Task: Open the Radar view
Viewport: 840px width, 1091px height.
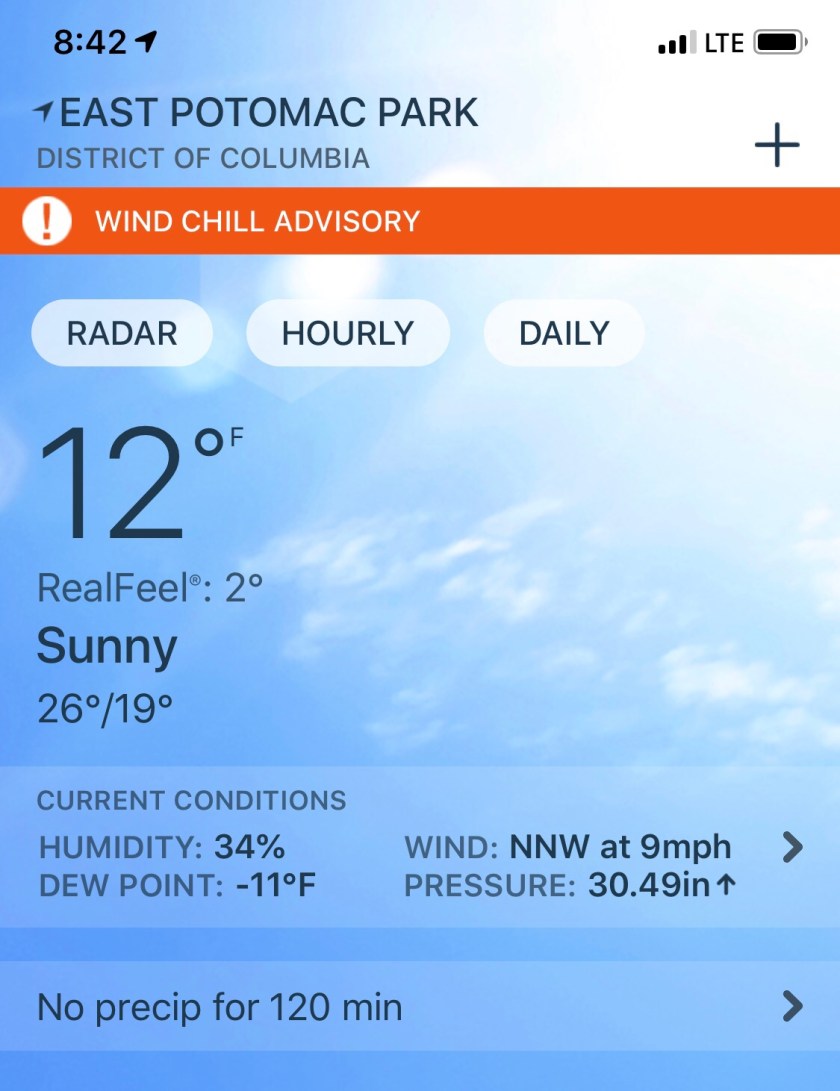Action: (x=122, y=333)
